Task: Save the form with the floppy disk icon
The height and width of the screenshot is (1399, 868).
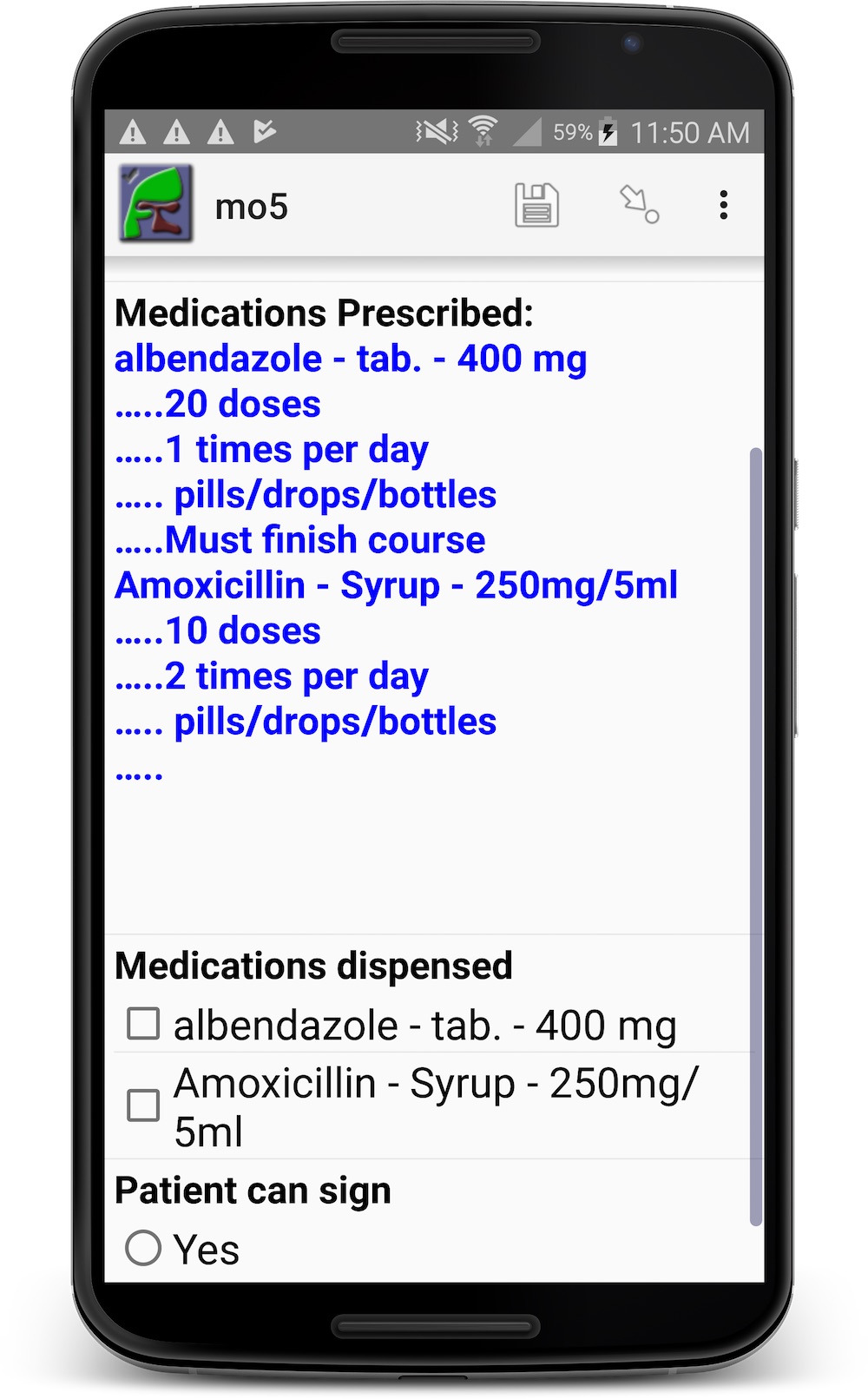Action: click(x=536, y=206)
